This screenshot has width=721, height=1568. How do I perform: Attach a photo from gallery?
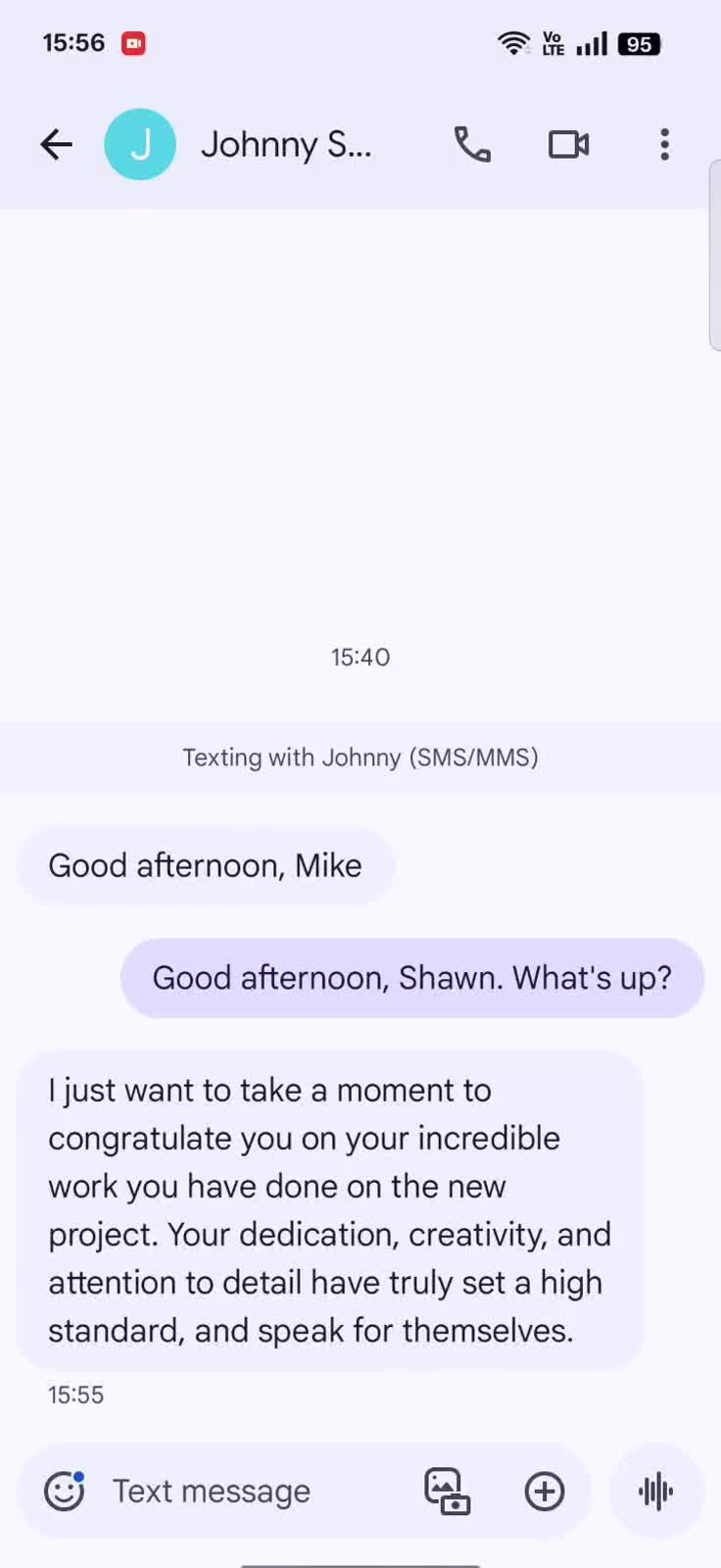447,1491
